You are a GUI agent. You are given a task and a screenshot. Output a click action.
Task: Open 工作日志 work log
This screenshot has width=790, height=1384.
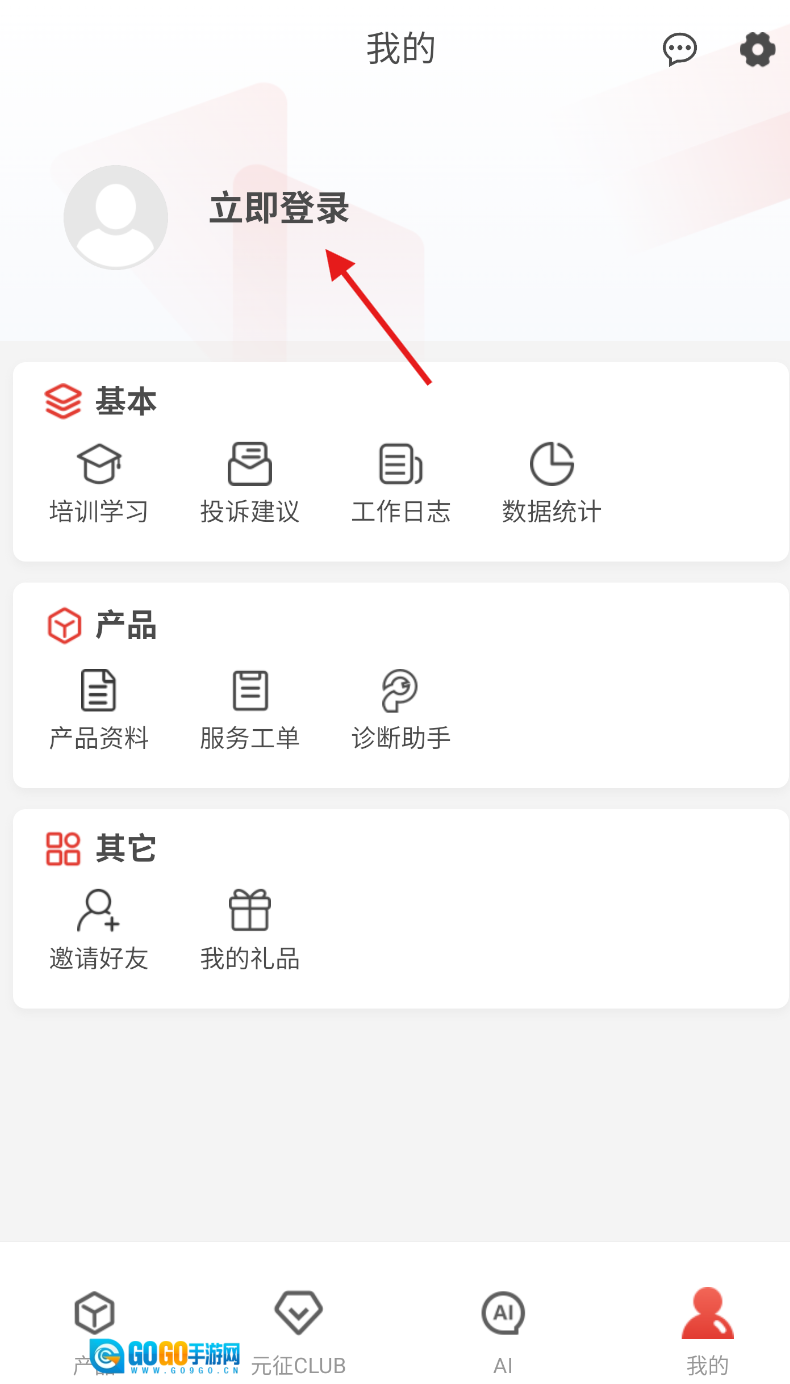click(x=401, y=485)
